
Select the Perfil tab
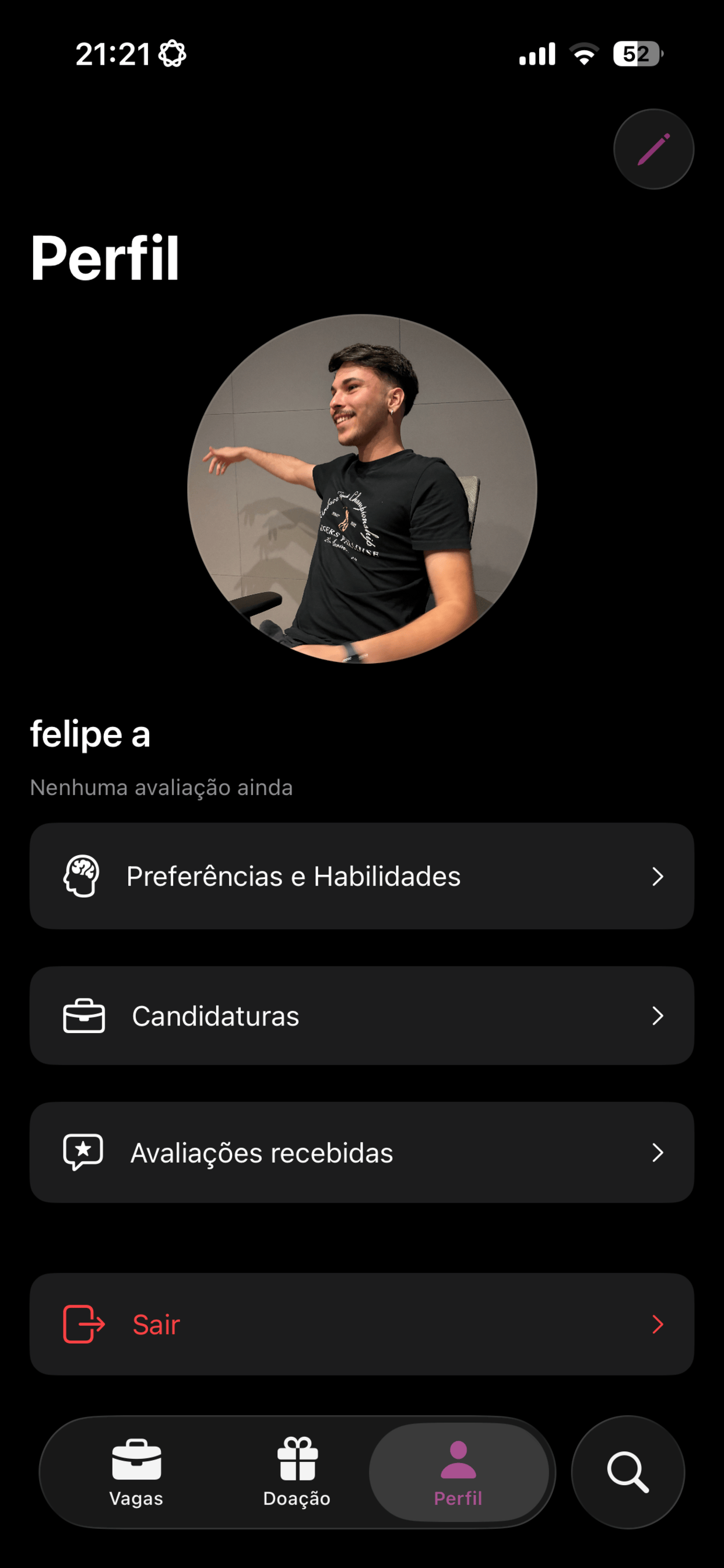458,1472
